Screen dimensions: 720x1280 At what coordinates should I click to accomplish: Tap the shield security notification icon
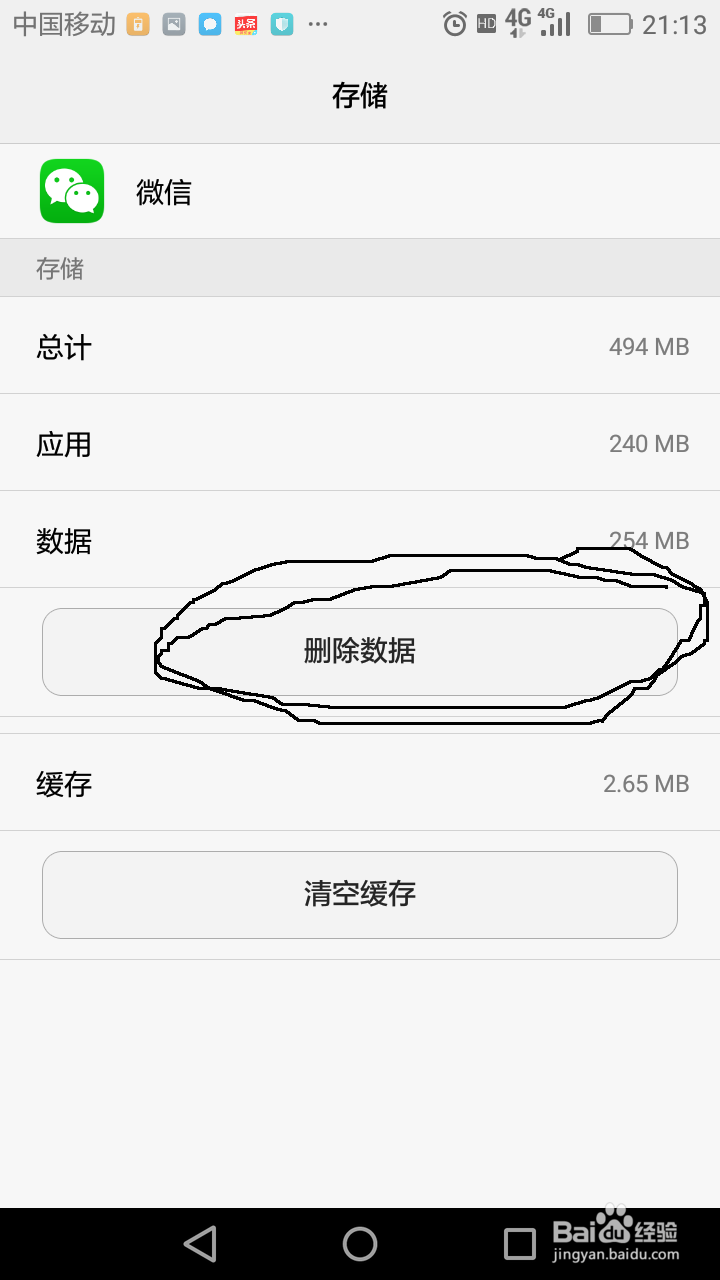click(x=281, y=23)
